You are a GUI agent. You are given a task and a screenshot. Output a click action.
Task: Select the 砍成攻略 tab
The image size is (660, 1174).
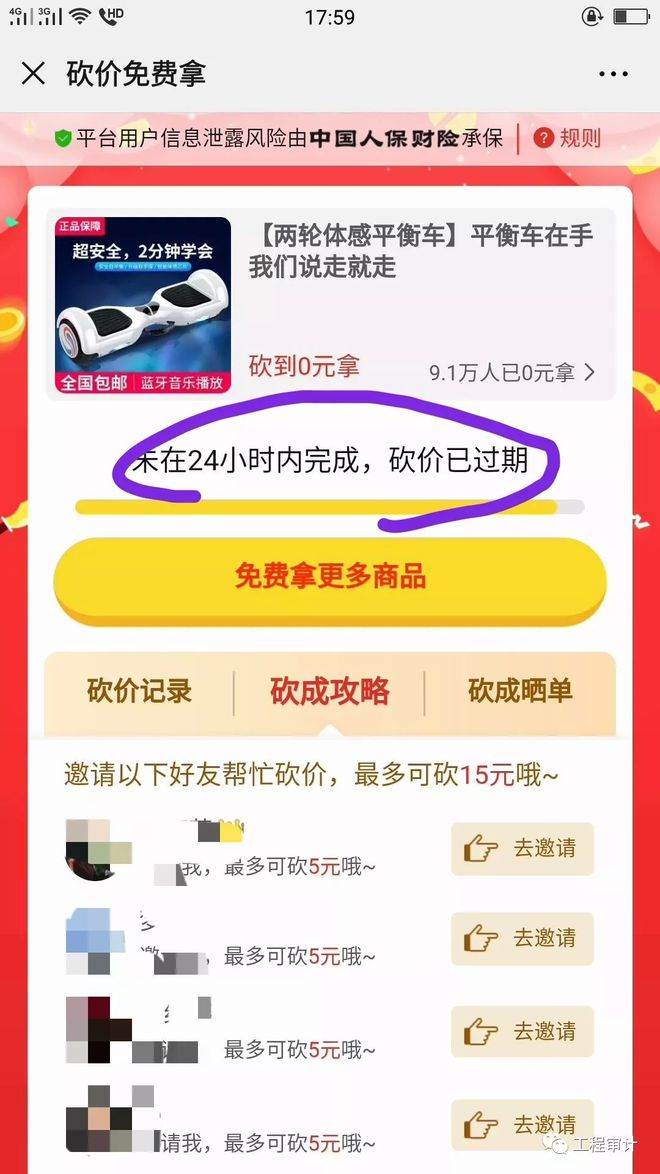(329, 691)
